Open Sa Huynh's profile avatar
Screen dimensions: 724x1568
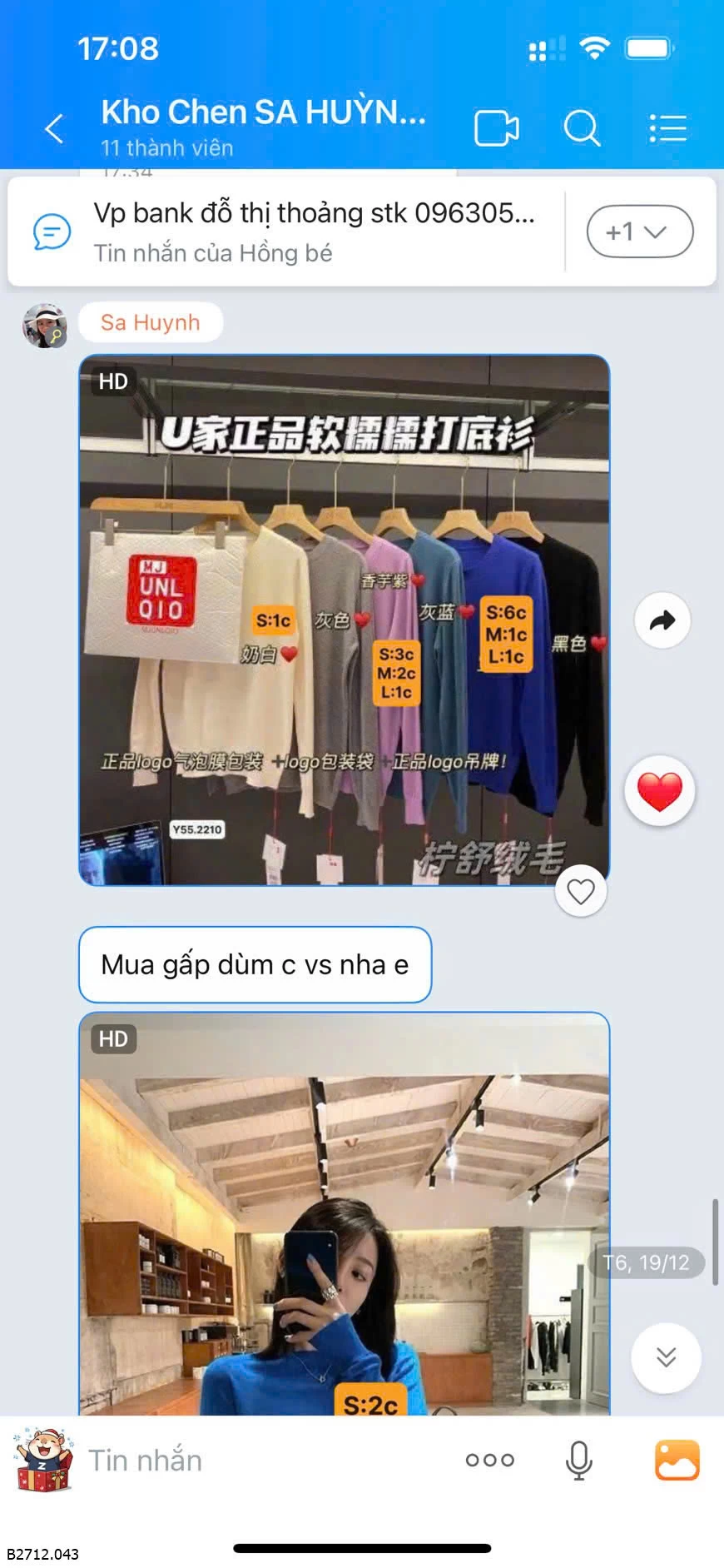[45, 325]
